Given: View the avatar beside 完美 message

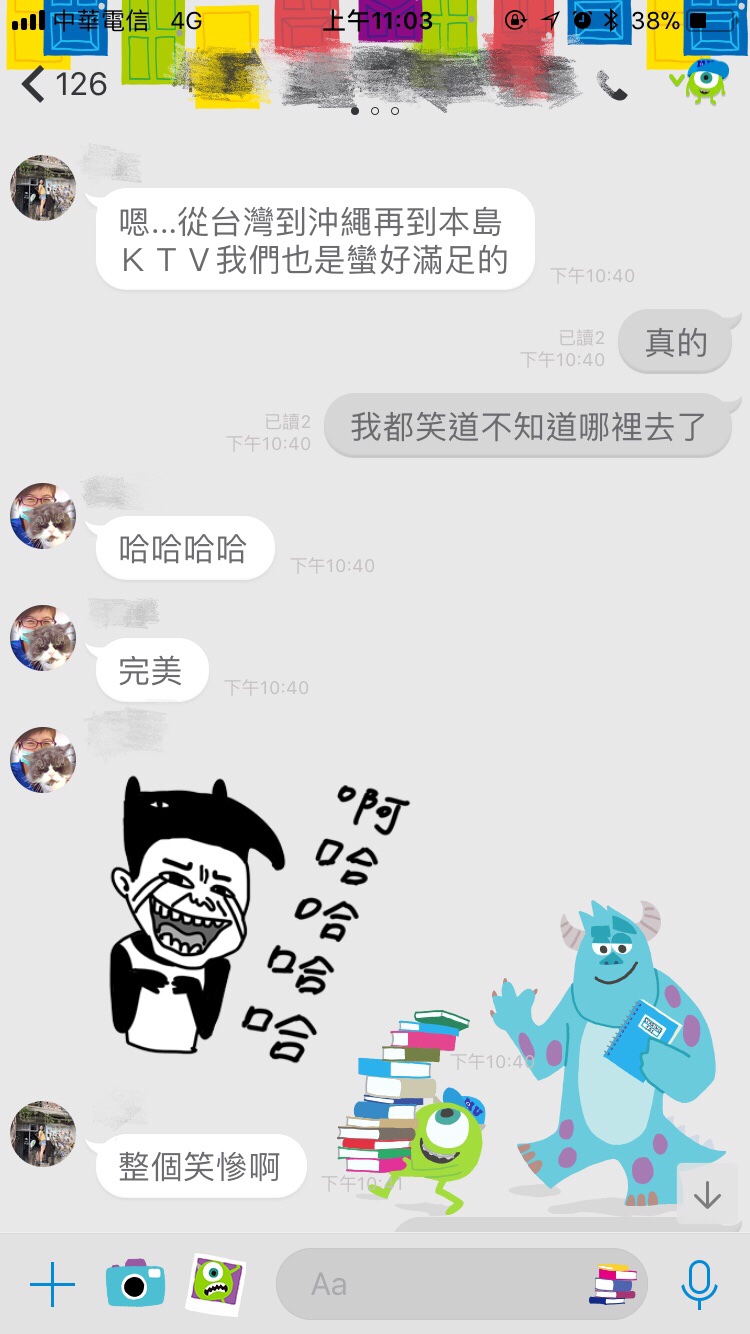Looking at the screenshot, I should [43, 638].
